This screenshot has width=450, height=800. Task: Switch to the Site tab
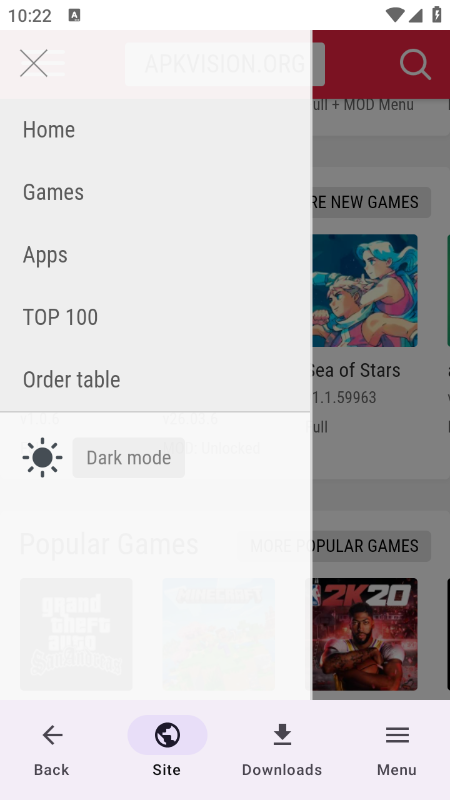167,751
